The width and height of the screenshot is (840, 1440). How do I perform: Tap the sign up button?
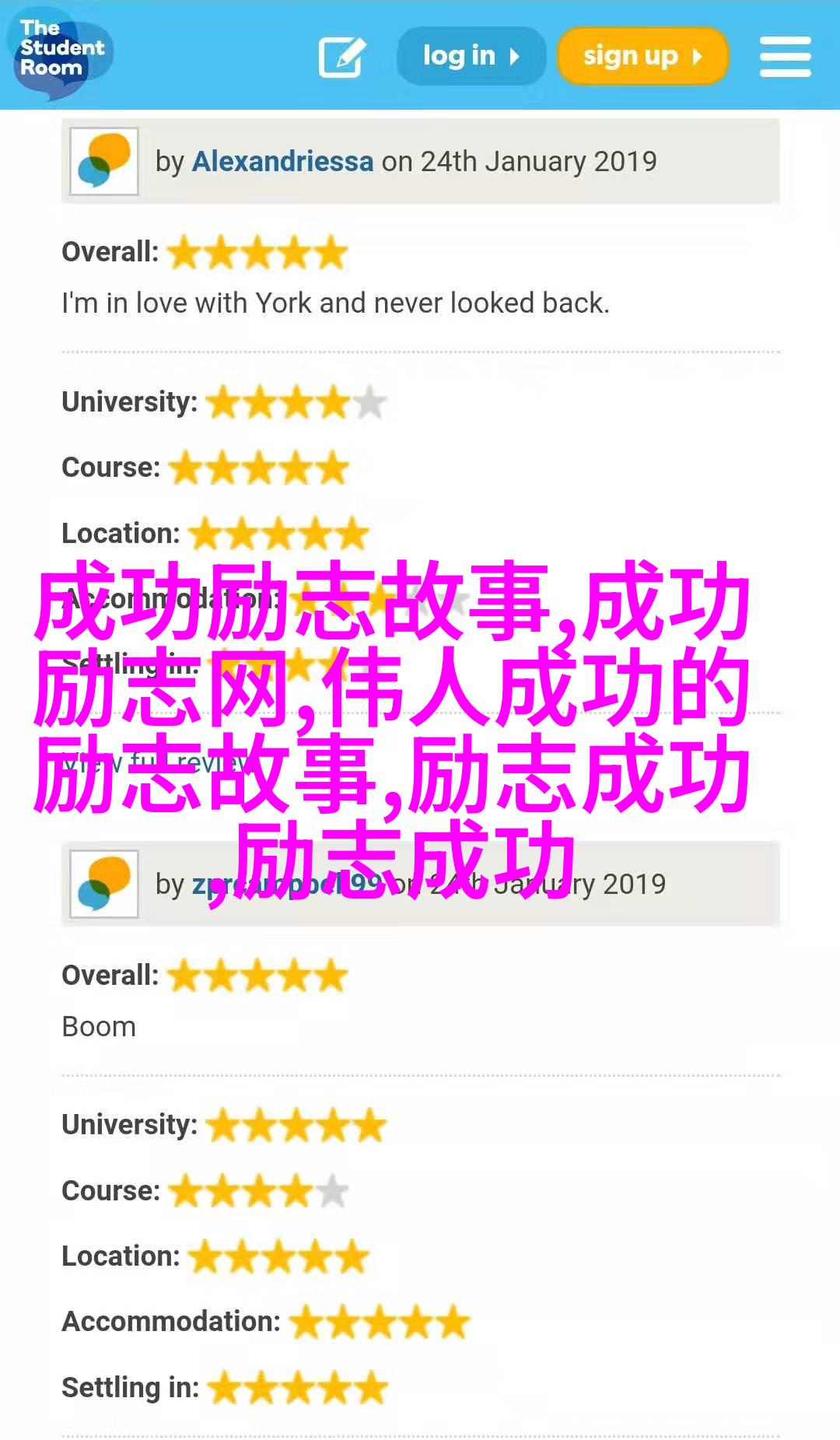tap(642, 56)
